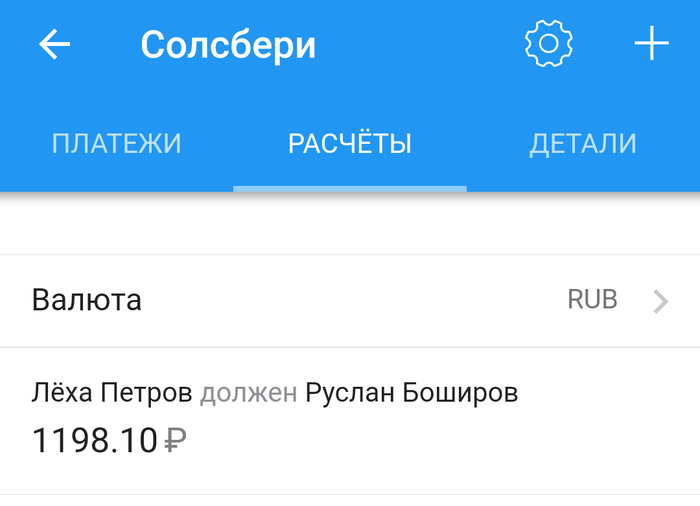Open the Детали tab
Viewport: 700px width, 506px height.
pyautogui.click(x=583, y=144)
